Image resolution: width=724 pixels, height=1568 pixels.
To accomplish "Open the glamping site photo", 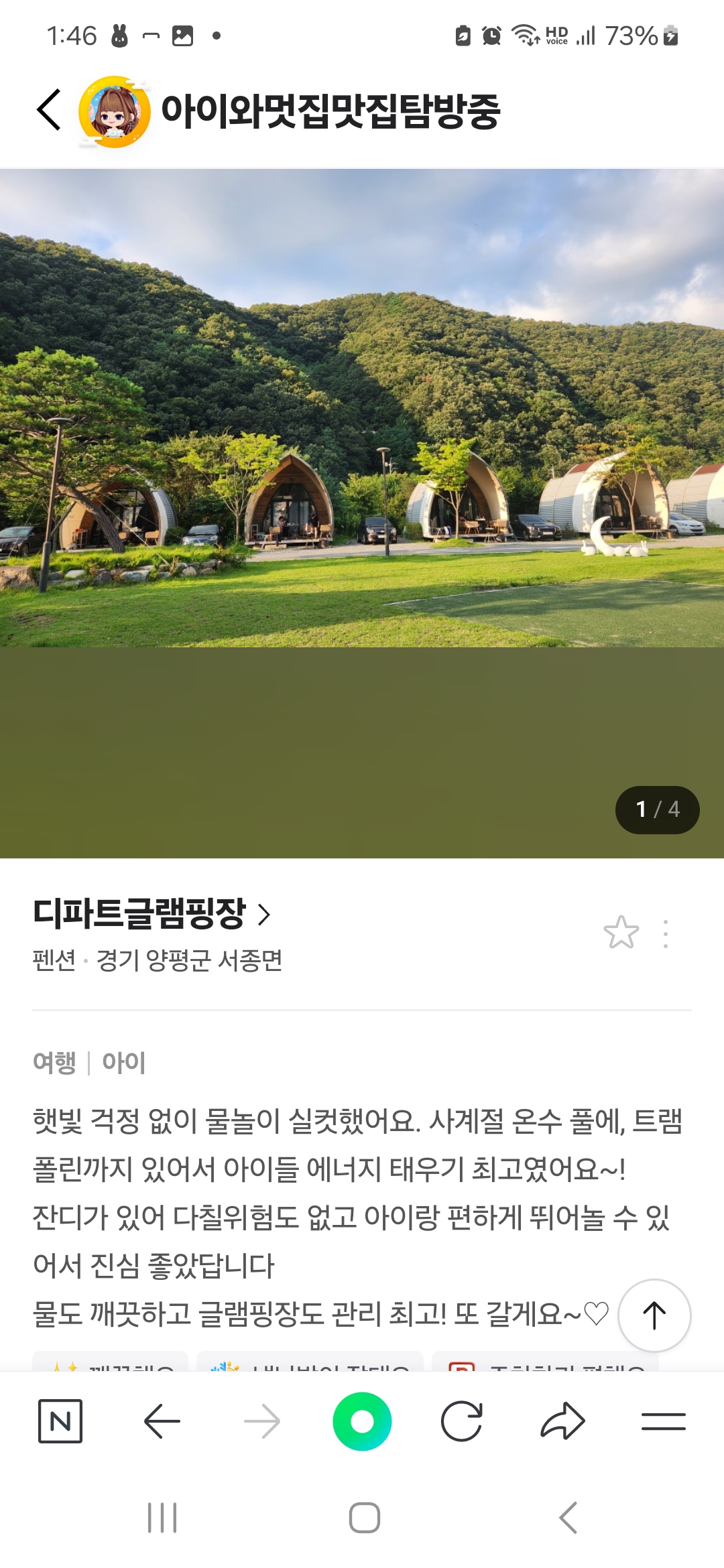I will (362, 513).
